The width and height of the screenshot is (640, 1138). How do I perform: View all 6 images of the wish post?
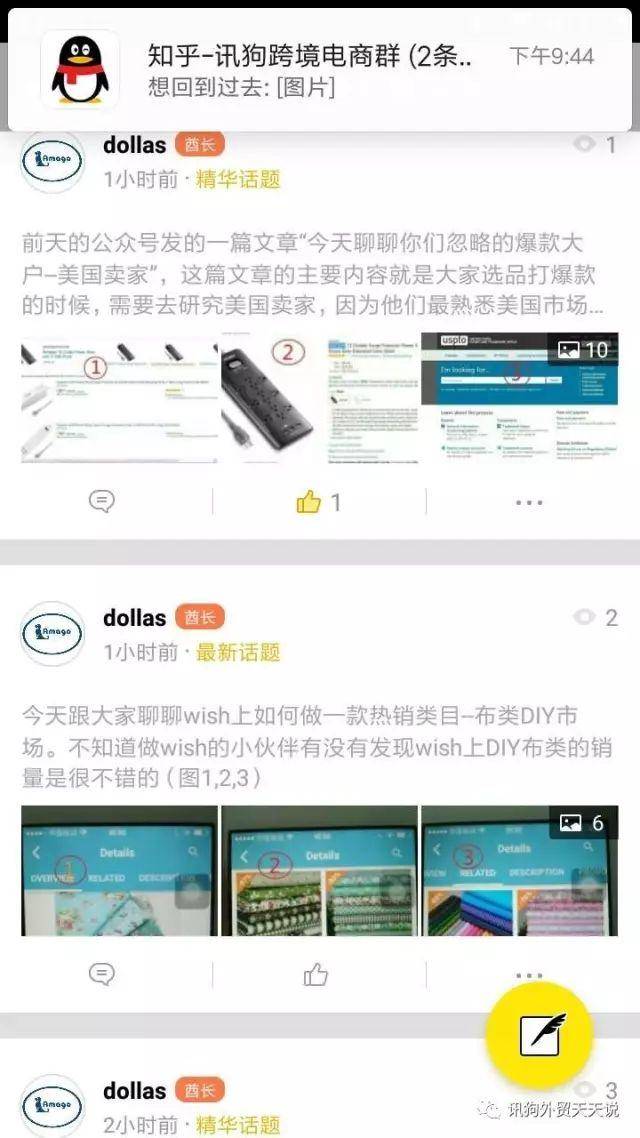520,870
